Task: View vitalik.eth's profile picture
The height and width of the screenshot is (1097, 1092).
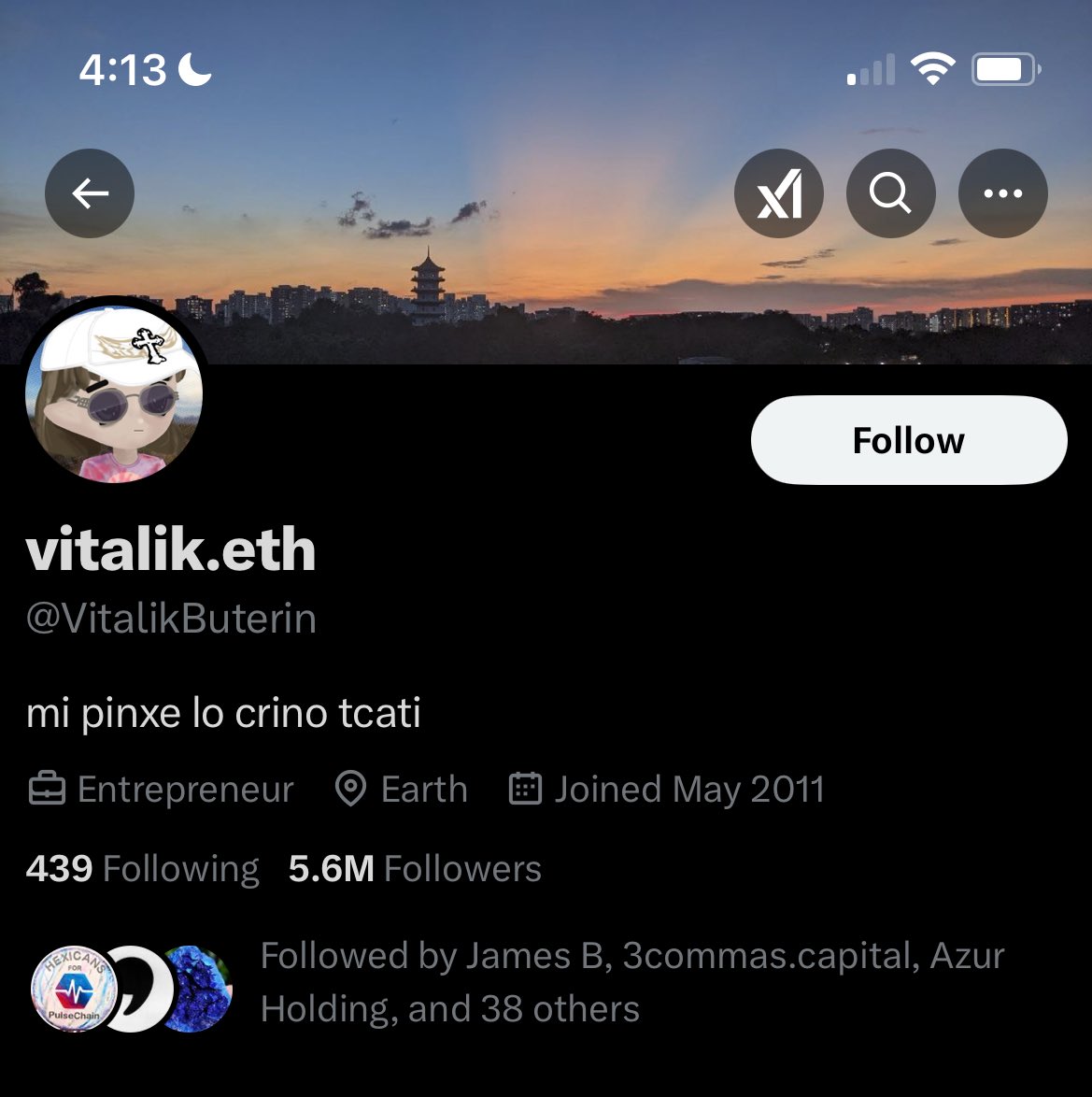Action: 114,392
